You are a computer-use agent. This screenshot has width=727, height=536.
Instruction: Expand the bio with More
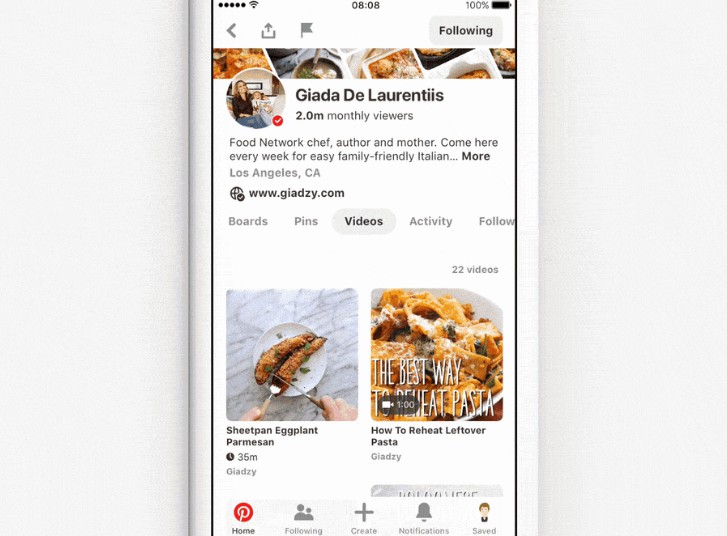click(476, 157)
